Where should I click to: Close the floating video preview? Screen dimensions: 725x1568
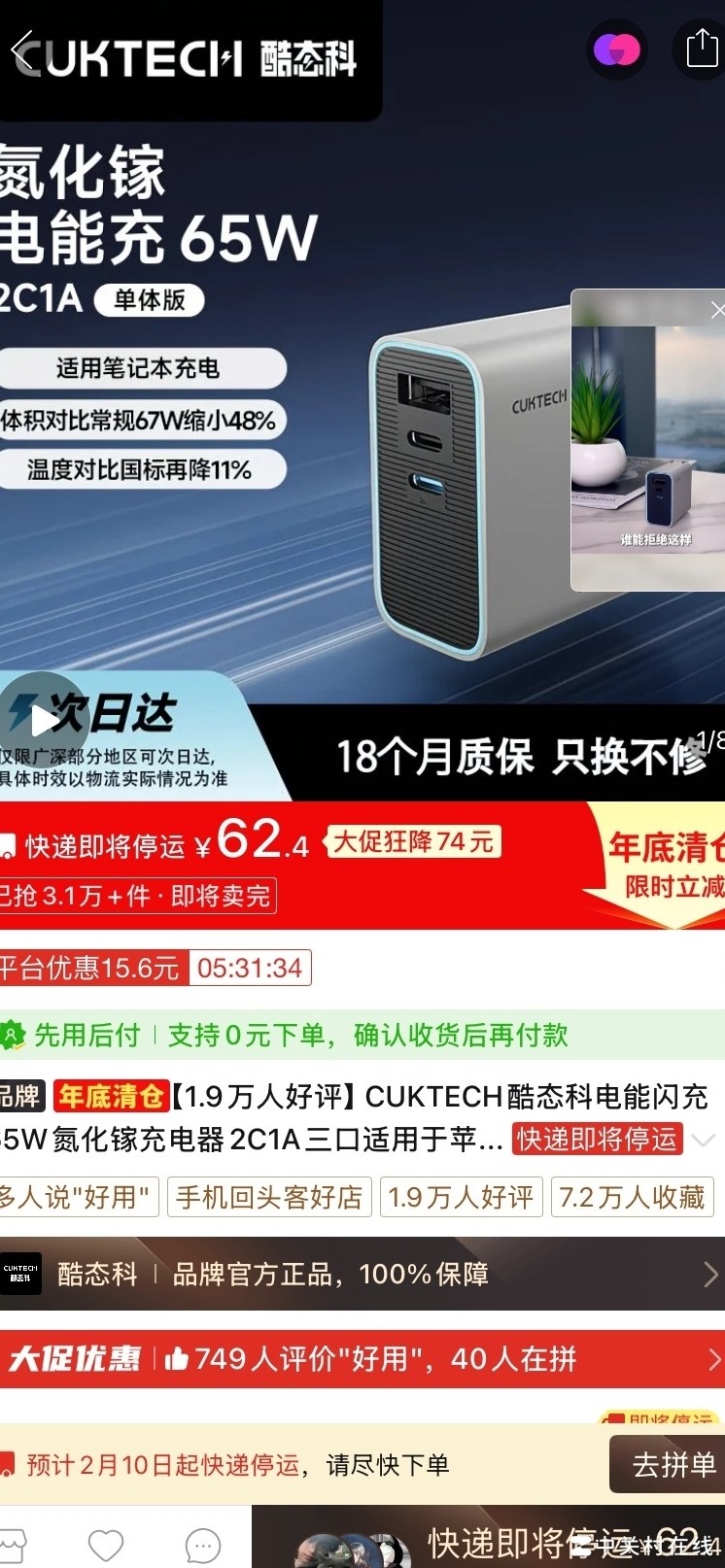(716, 309)
